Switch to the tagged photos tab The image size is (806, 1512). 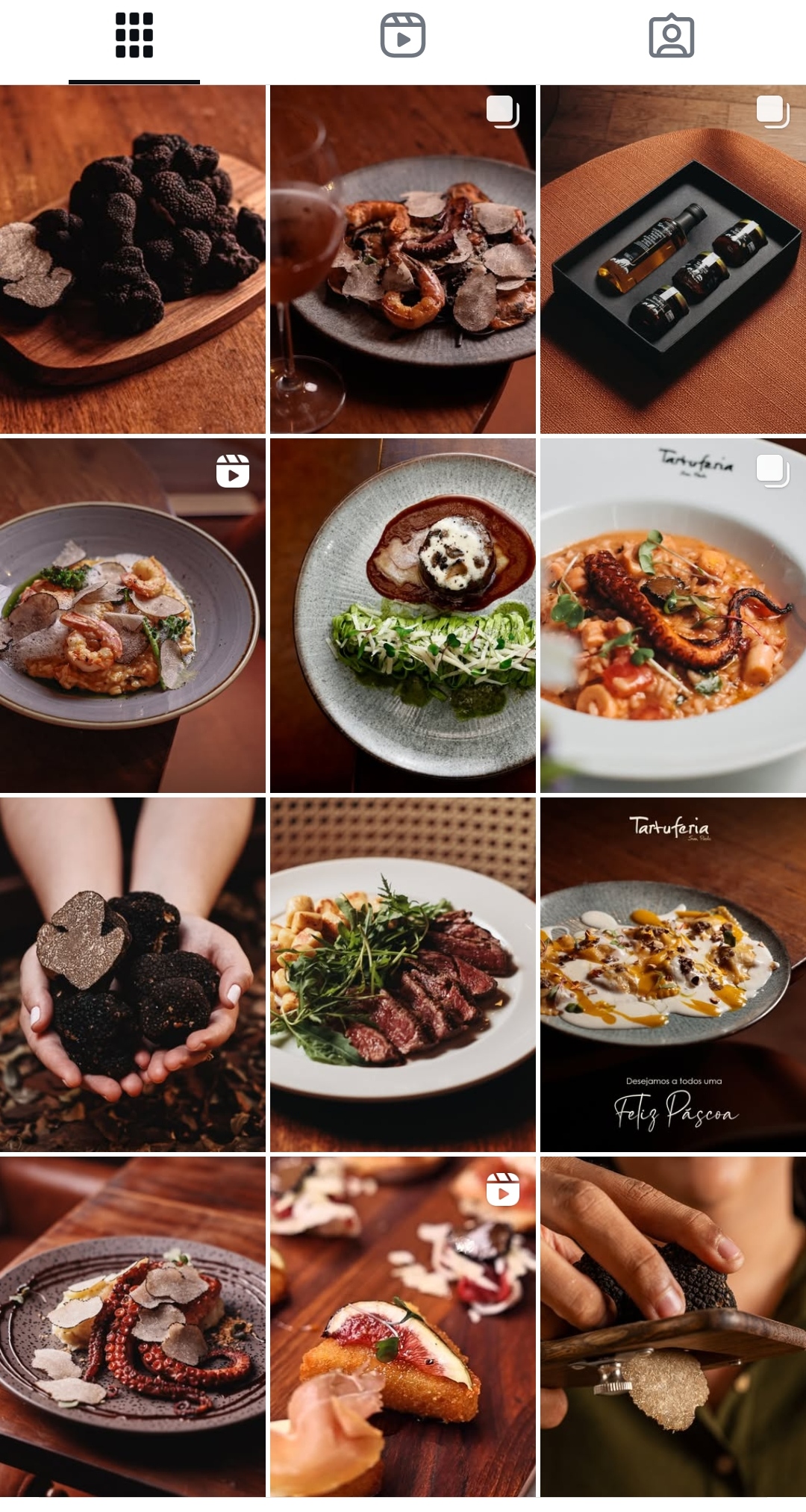(672, 36)
